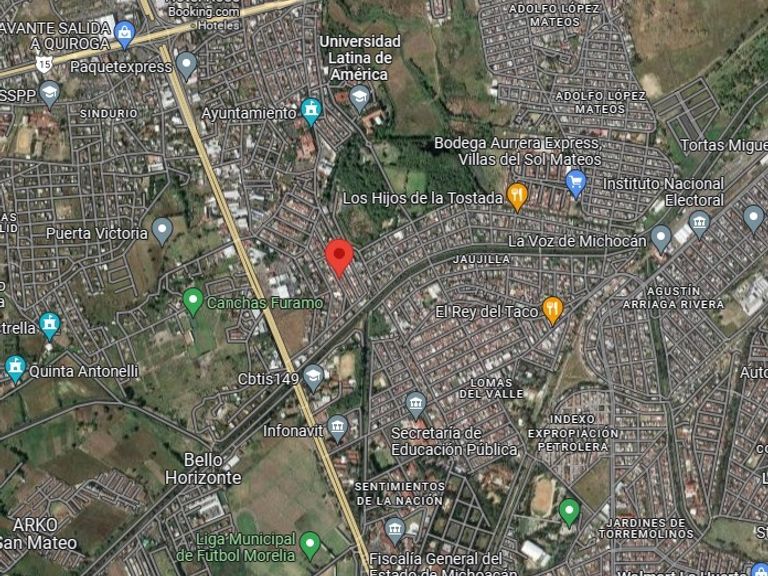Viewport: 768px width, 576px height.
Task: Open the Puerta Victoria marker
Action: click(162, 232)
